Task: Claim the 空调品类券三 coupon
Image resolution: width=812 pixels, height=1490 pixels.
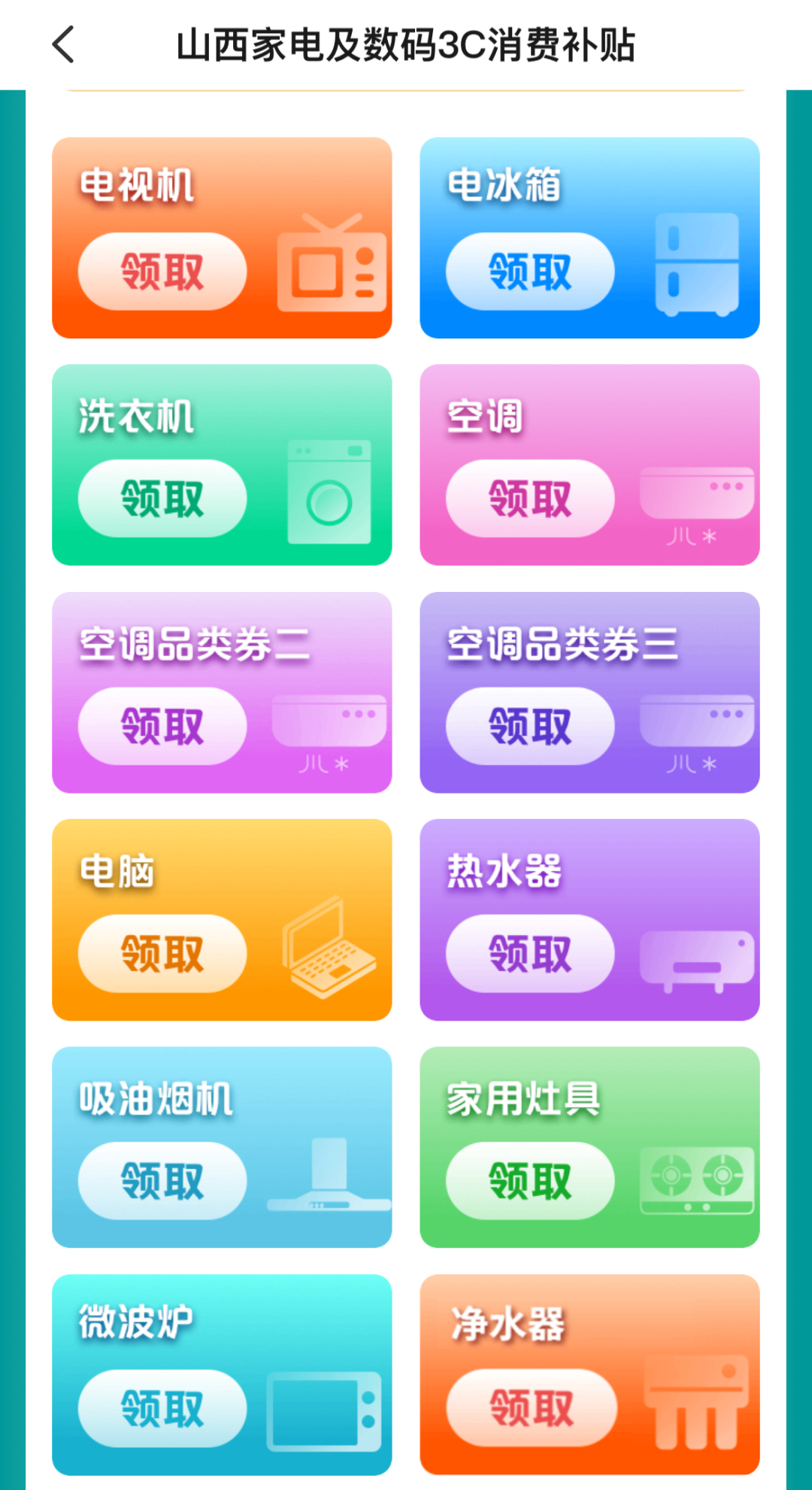Action: pos(530,727)
